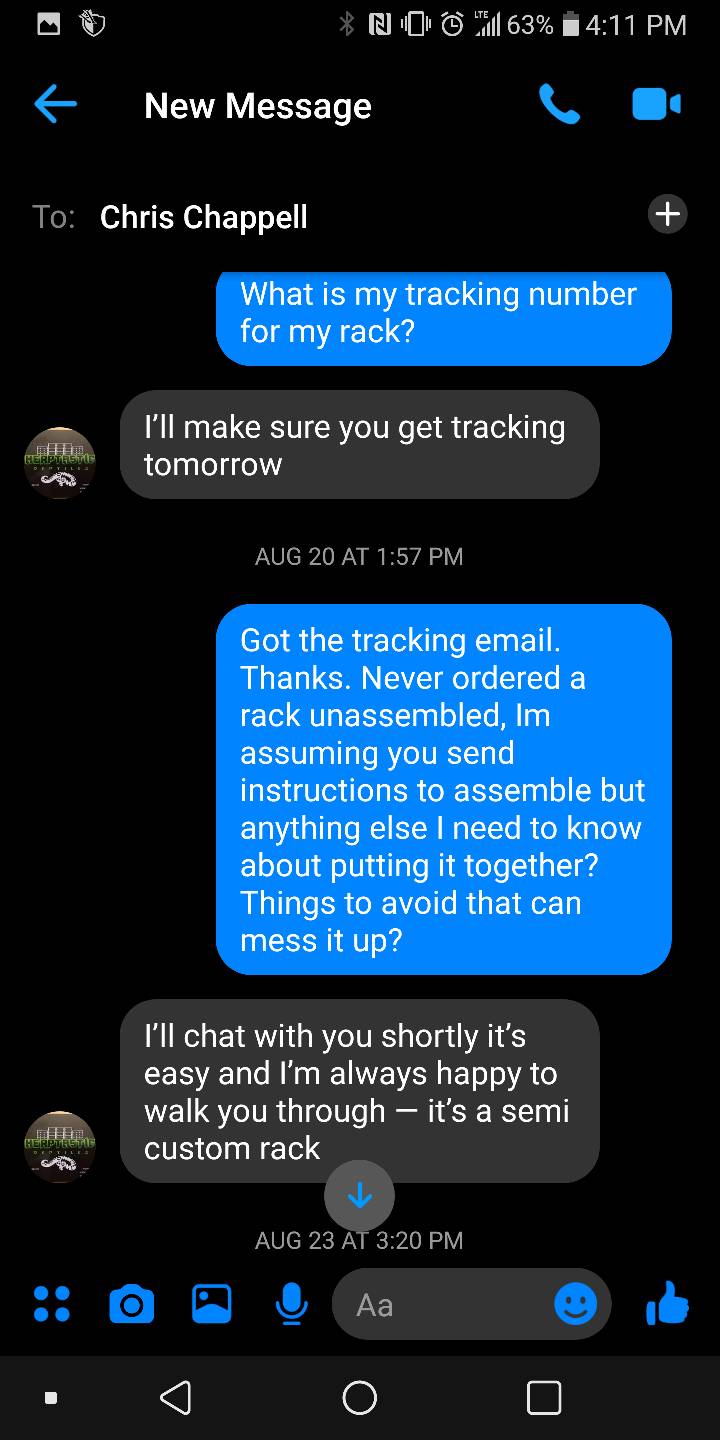Tap the system home button
This screenshot has height=1440, width=720.
360,1397
